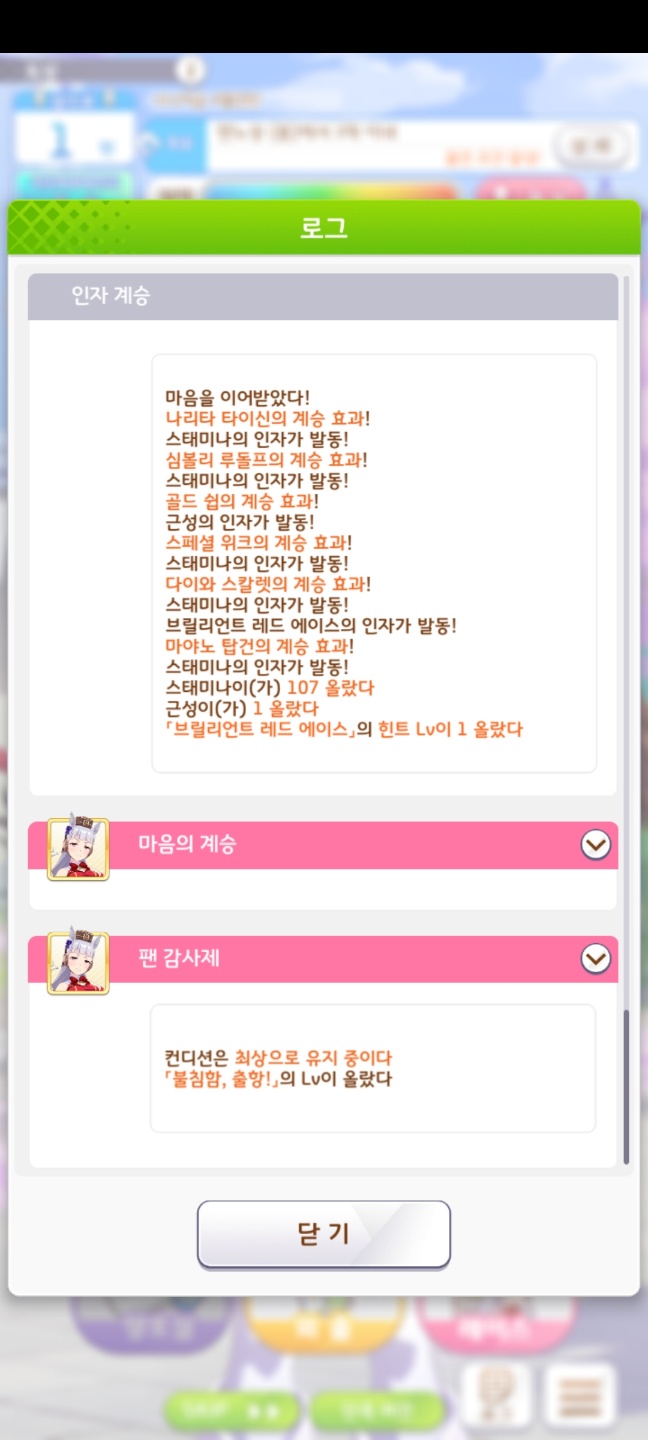The width and height of the screenshot is (648, 1440).
Task: Collapse the 팬 감사제 section
Action: pyautogui.click(x=595, y=959)
